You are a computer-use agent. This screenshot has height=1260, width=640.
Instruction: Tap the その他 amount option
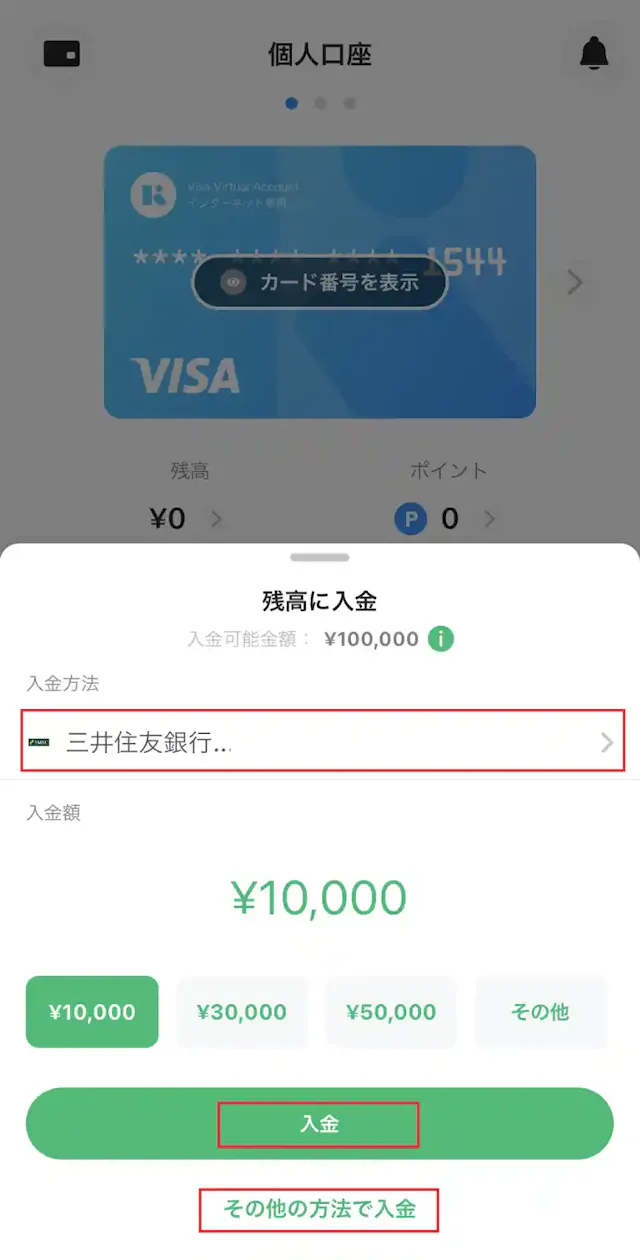click(x=540, y=1012)
